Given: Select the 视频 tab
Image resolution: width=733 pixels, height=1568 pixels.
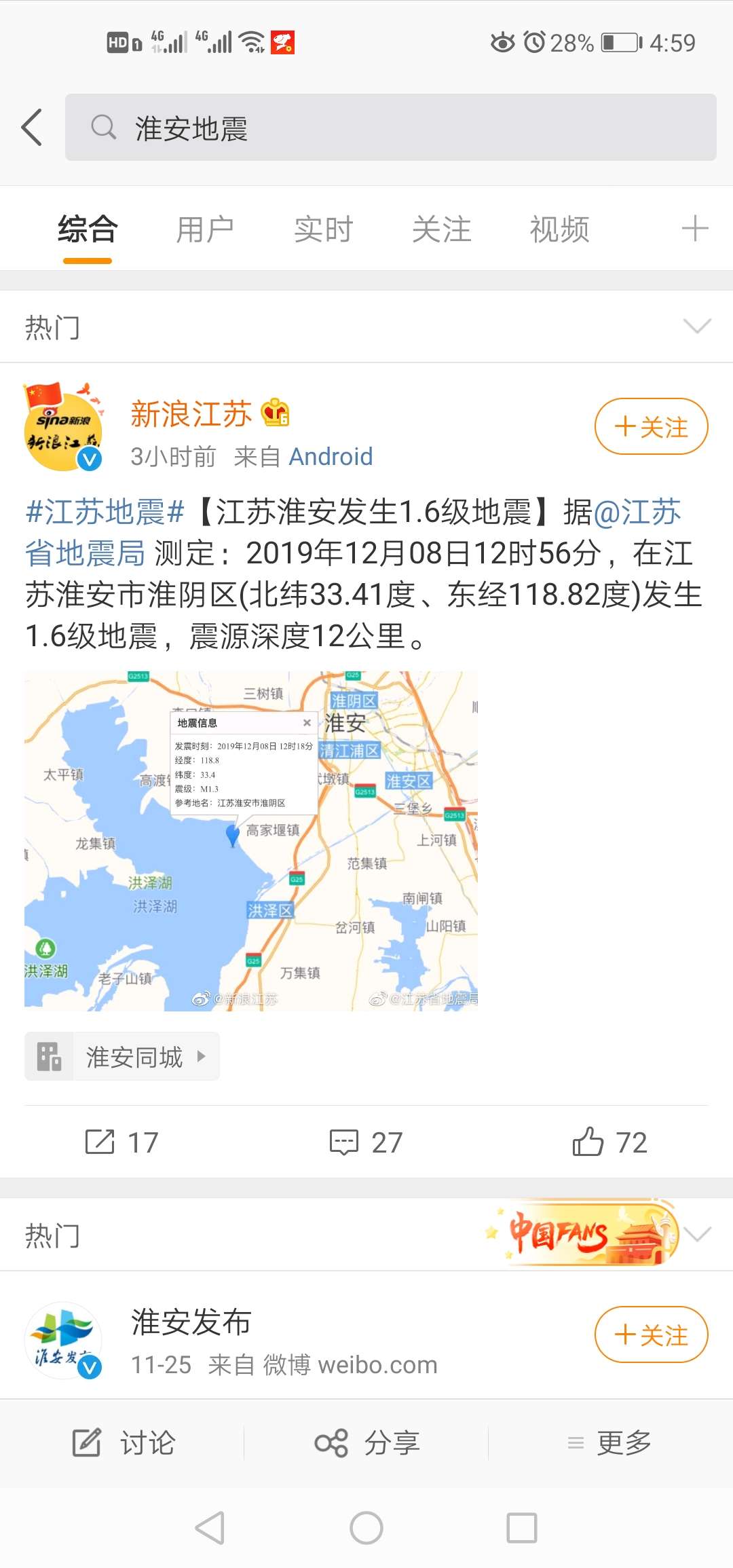Looking at the screenshot, I should pos(559,229).
